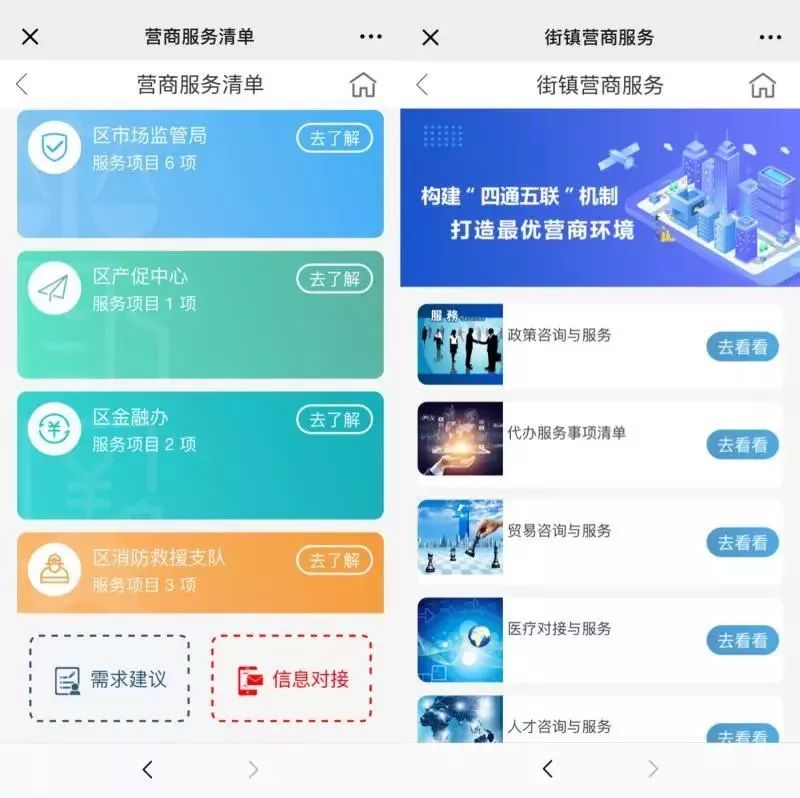Tap 去了解 for 区产促中心

pos(334,279)
